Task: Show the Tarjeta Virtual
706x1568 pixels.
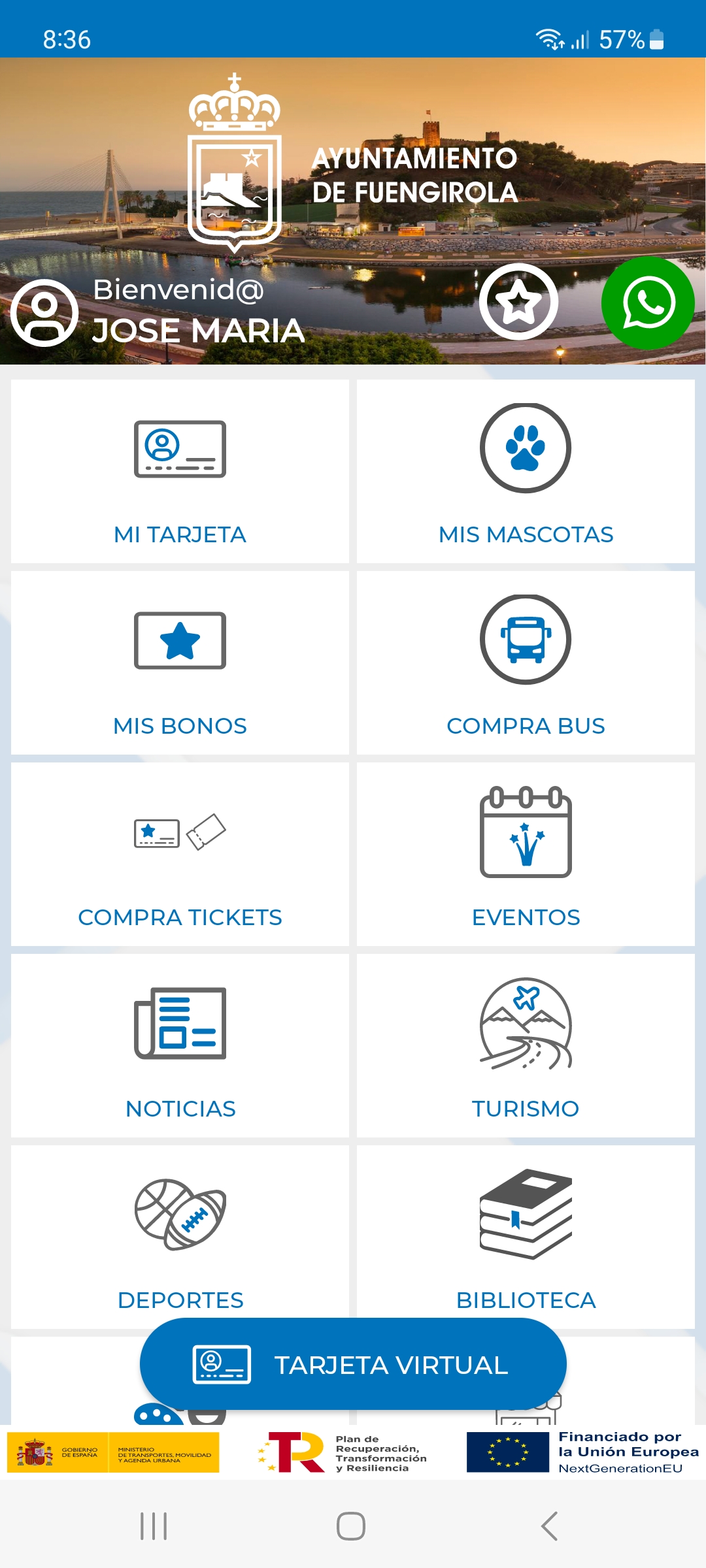Action: [353, 1364]
